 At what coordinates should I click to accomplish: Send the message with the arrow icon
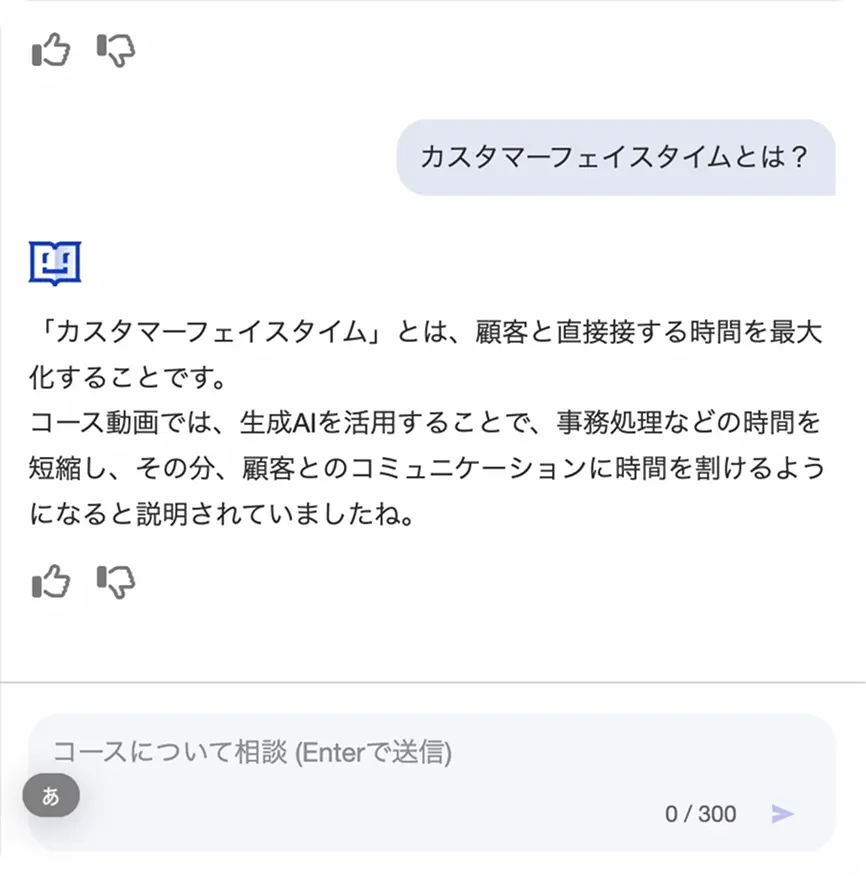point(782,814)
